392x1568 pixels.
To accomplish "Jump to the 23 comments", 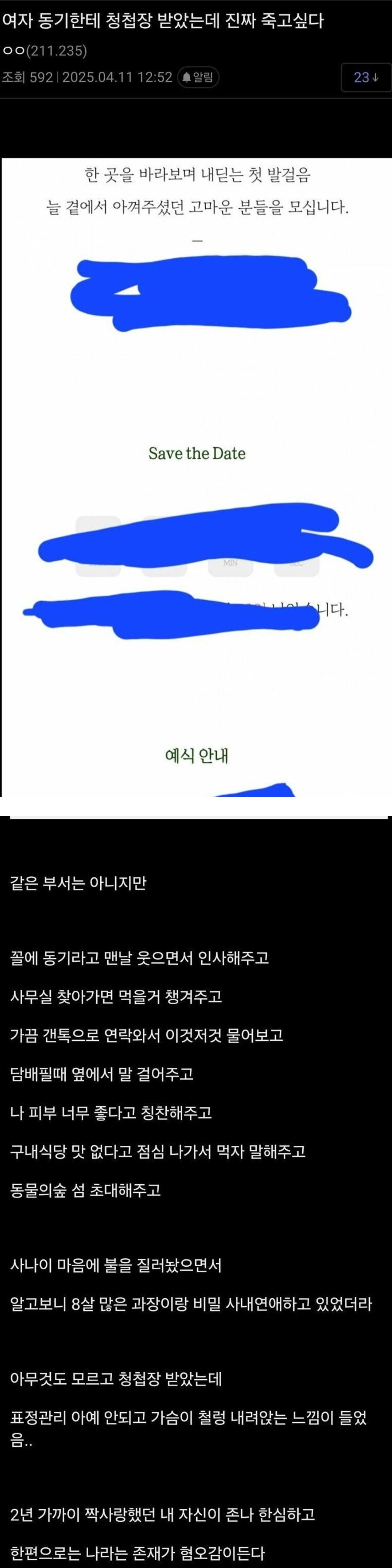I will [366, 77].
